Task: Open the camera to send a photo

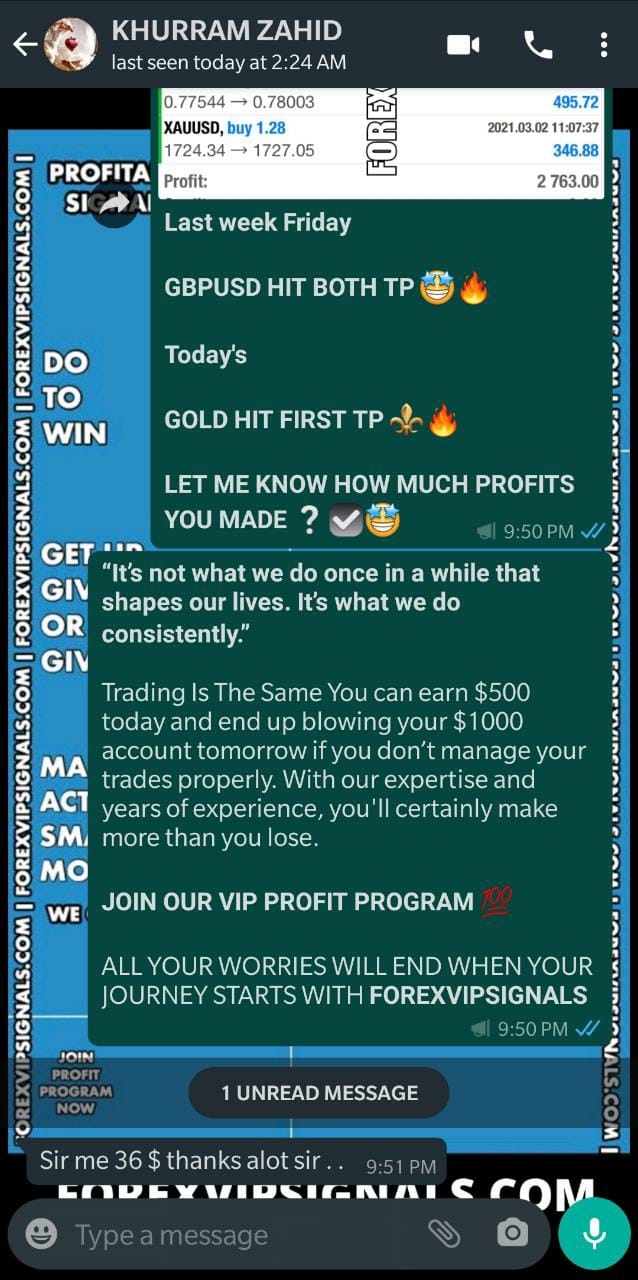Action: (512, 1233)
